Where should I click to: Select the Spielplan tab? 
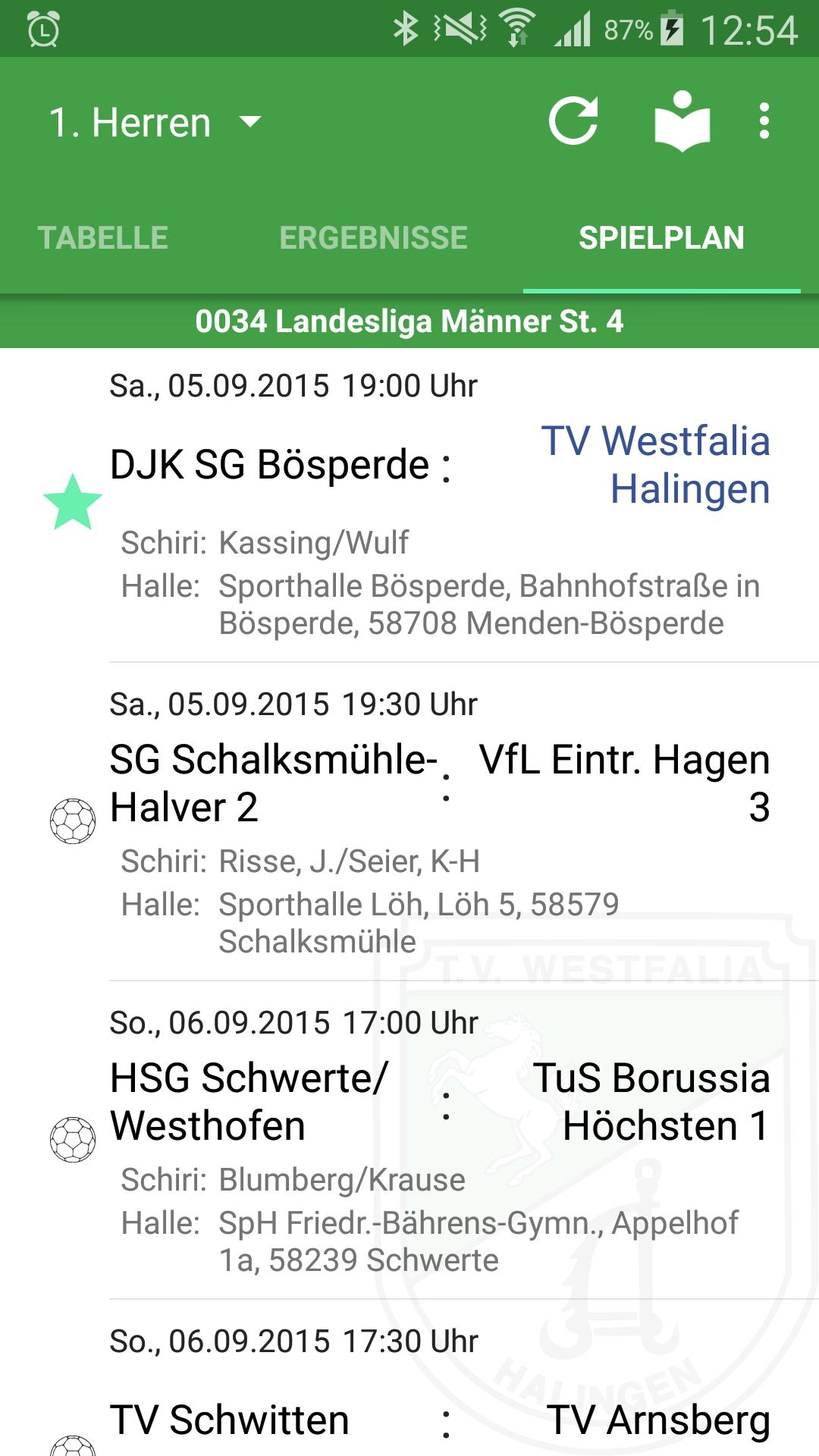661,238
